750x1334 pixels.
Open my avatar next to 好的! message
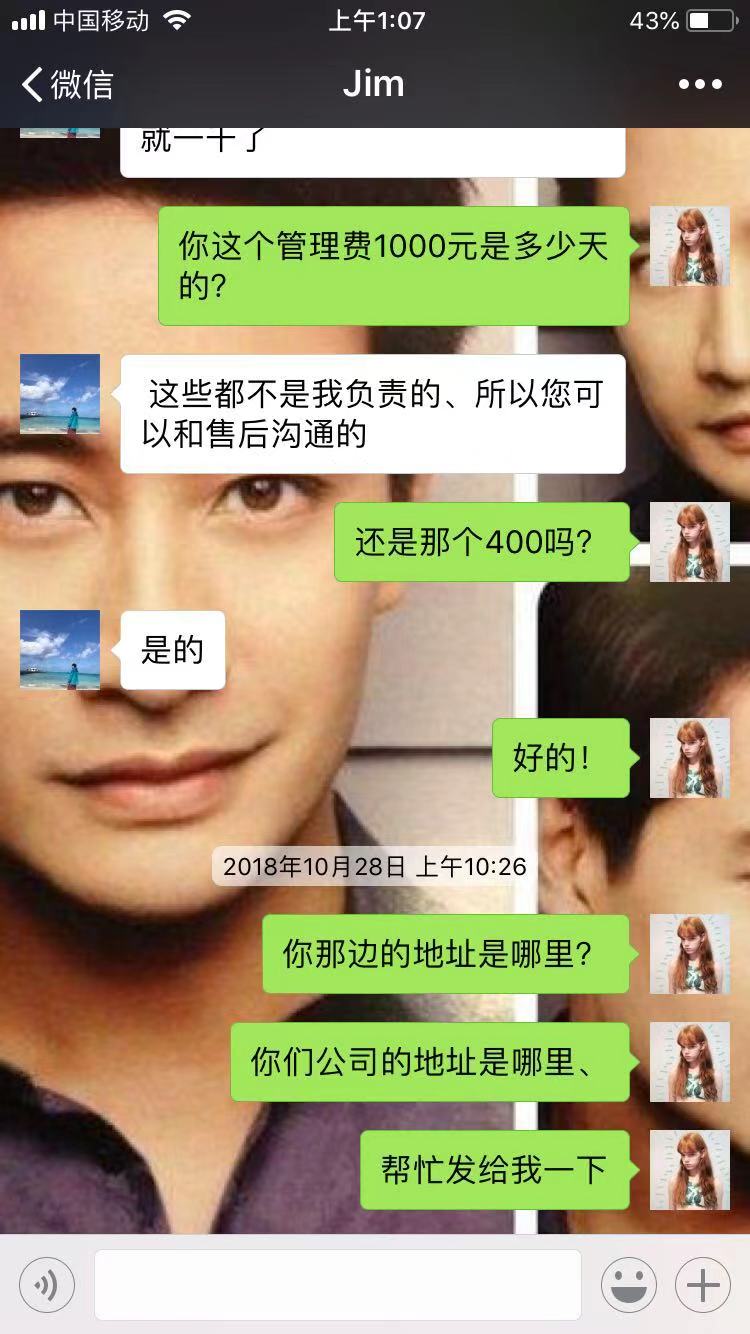[690, 758]
